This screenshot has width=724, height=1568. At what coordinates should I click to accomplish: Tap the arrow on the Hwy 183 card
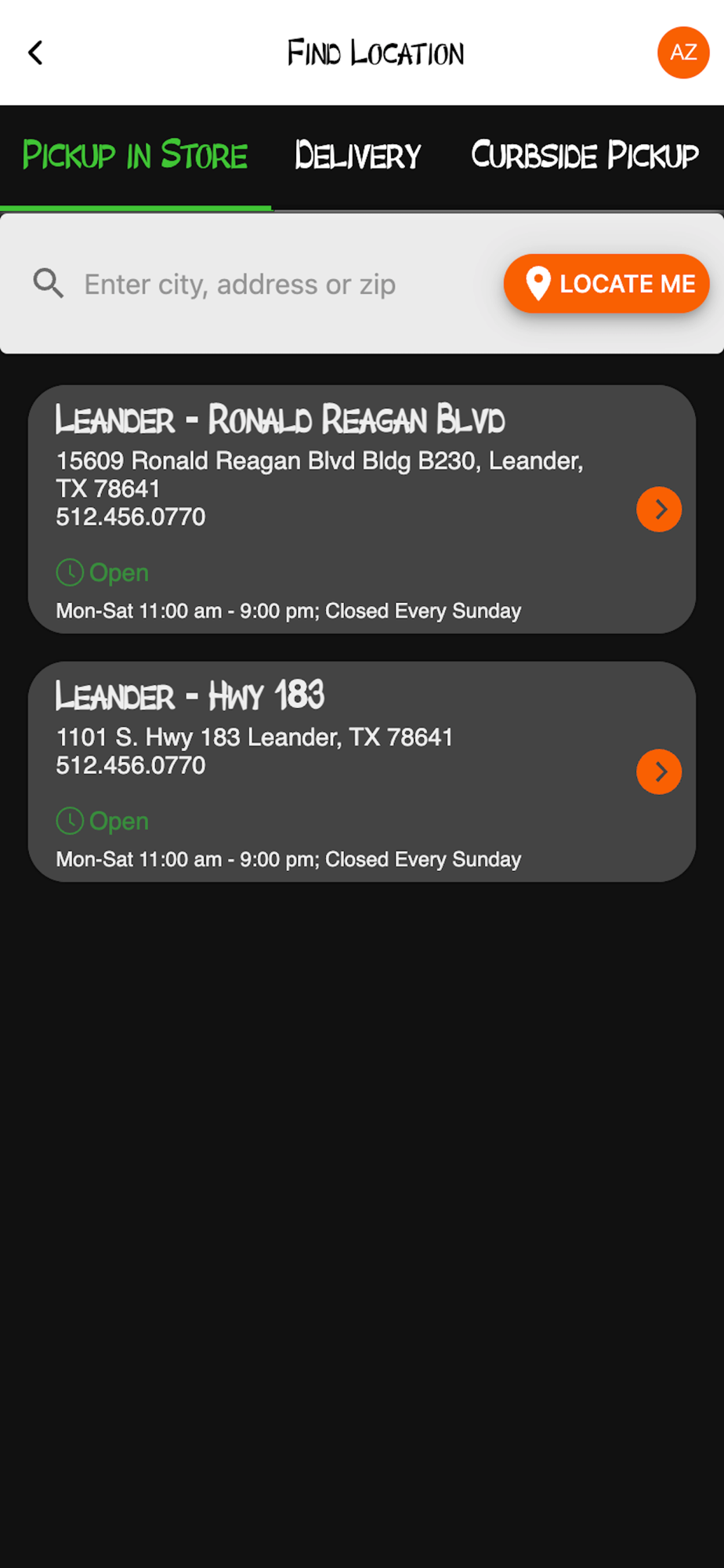point(659,772)
